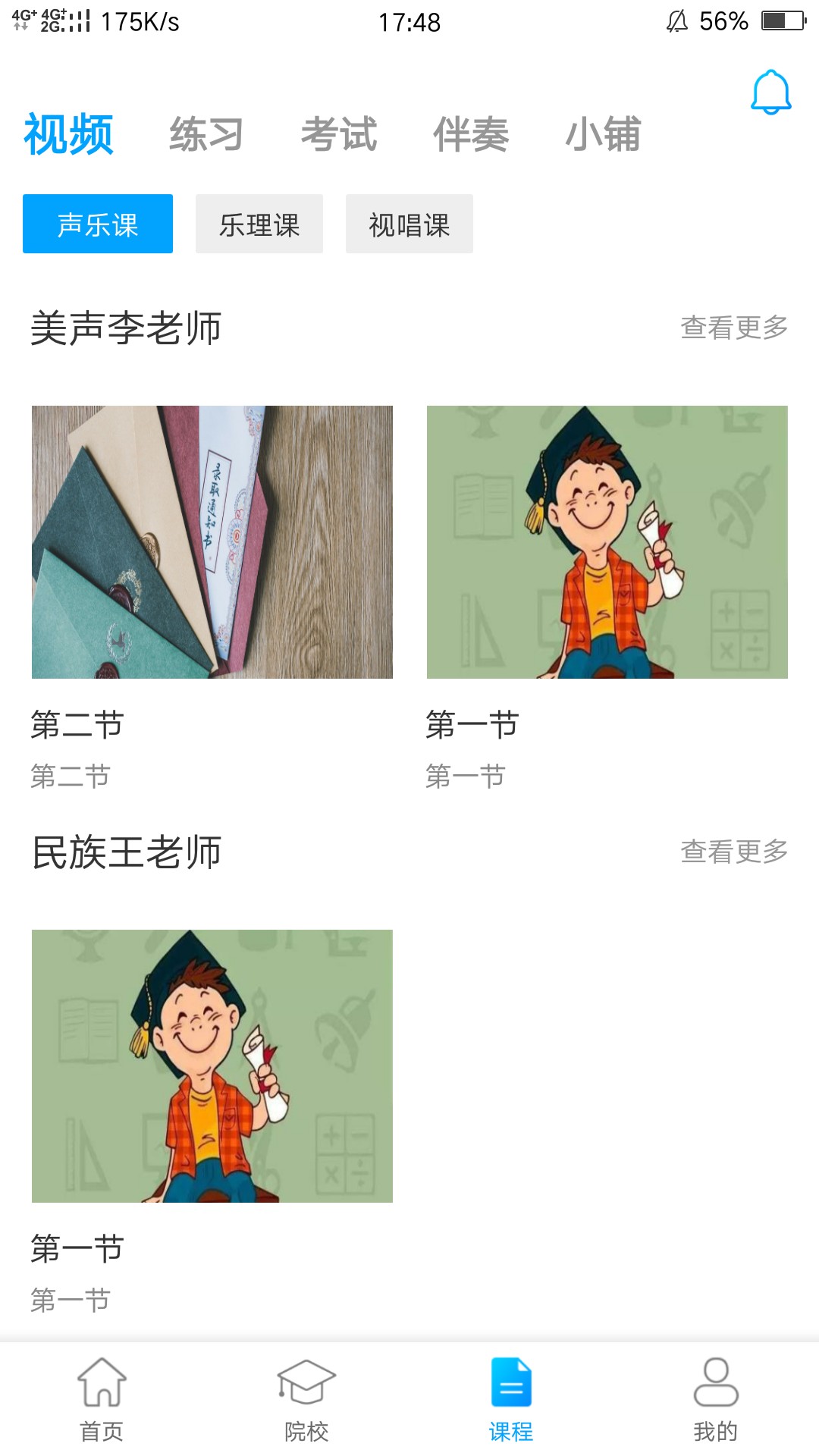819x1456 pixels.
Task: Open 第一节 video under 民族王老师
Action: 212,1066
